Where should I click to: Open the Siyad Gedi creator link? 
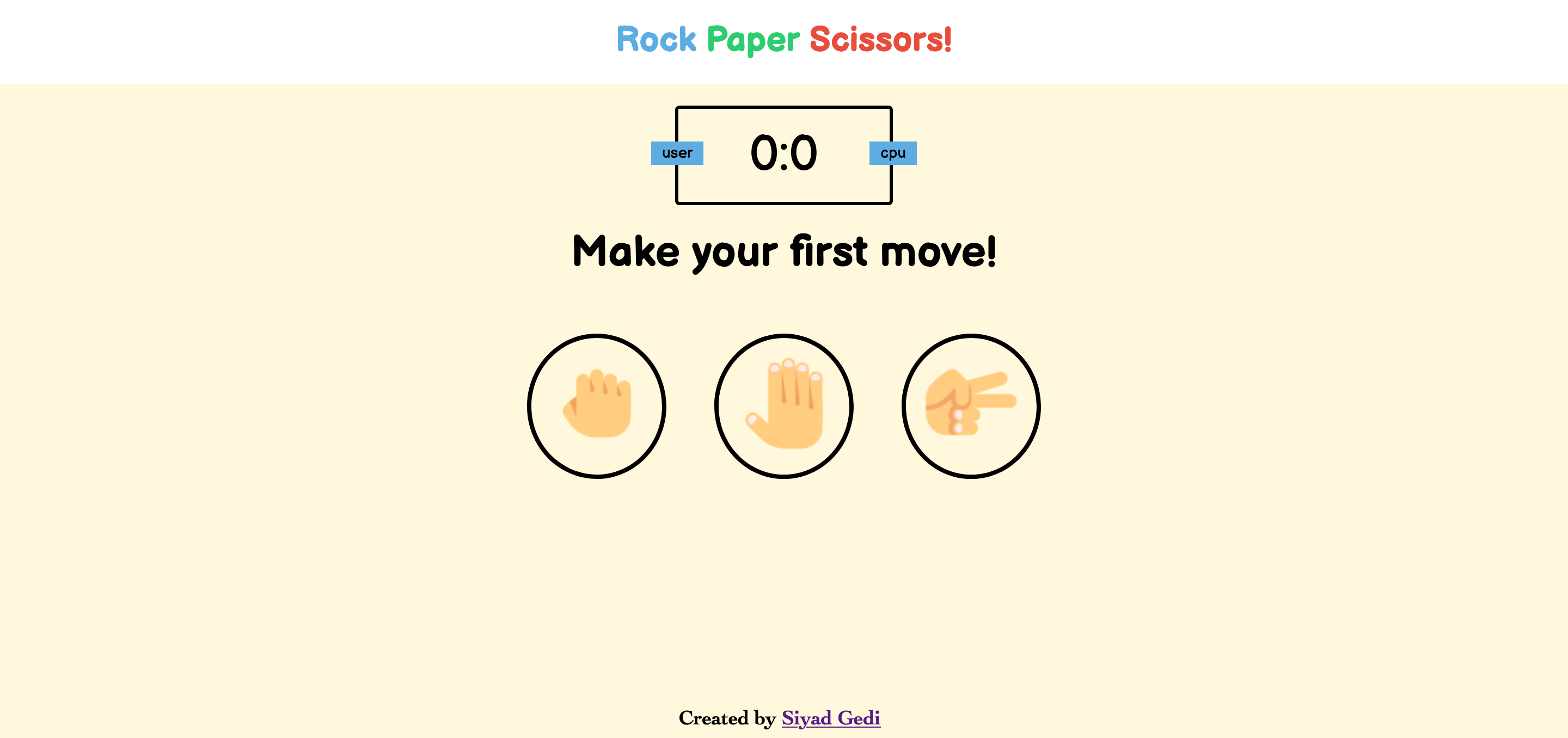(830, 718)
